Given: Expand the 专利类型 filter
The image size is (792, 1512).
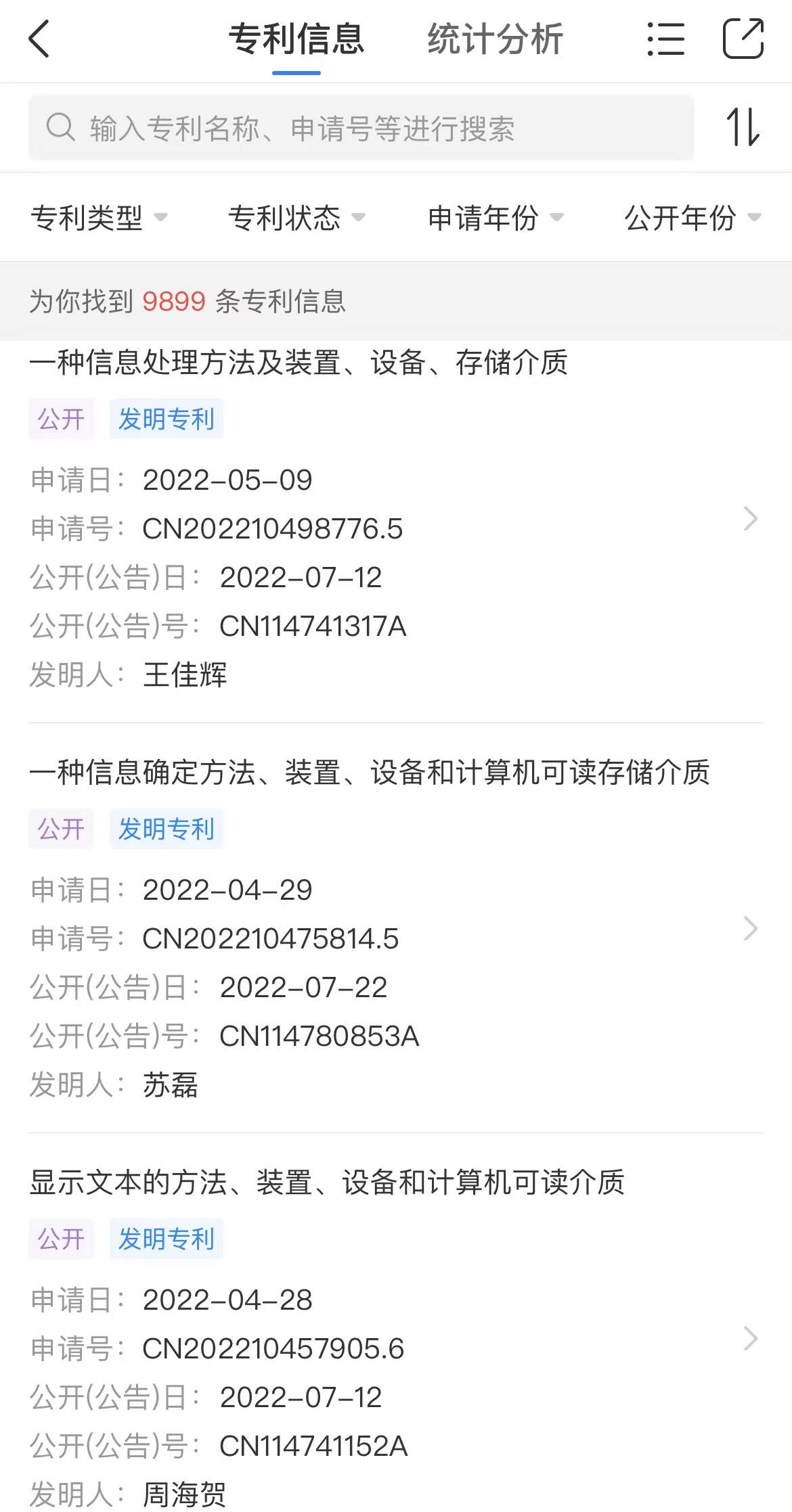Looking at the screenshot, I should [99, 218].
